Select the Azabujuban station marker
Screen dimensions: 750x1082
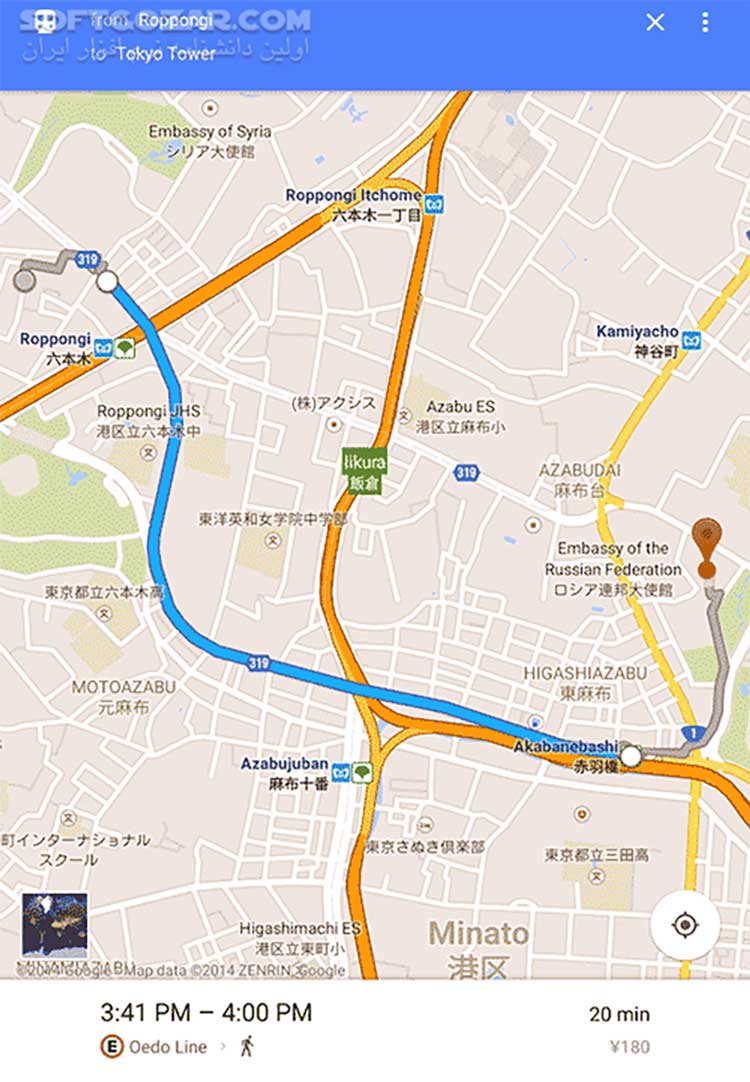coord(341,773)
